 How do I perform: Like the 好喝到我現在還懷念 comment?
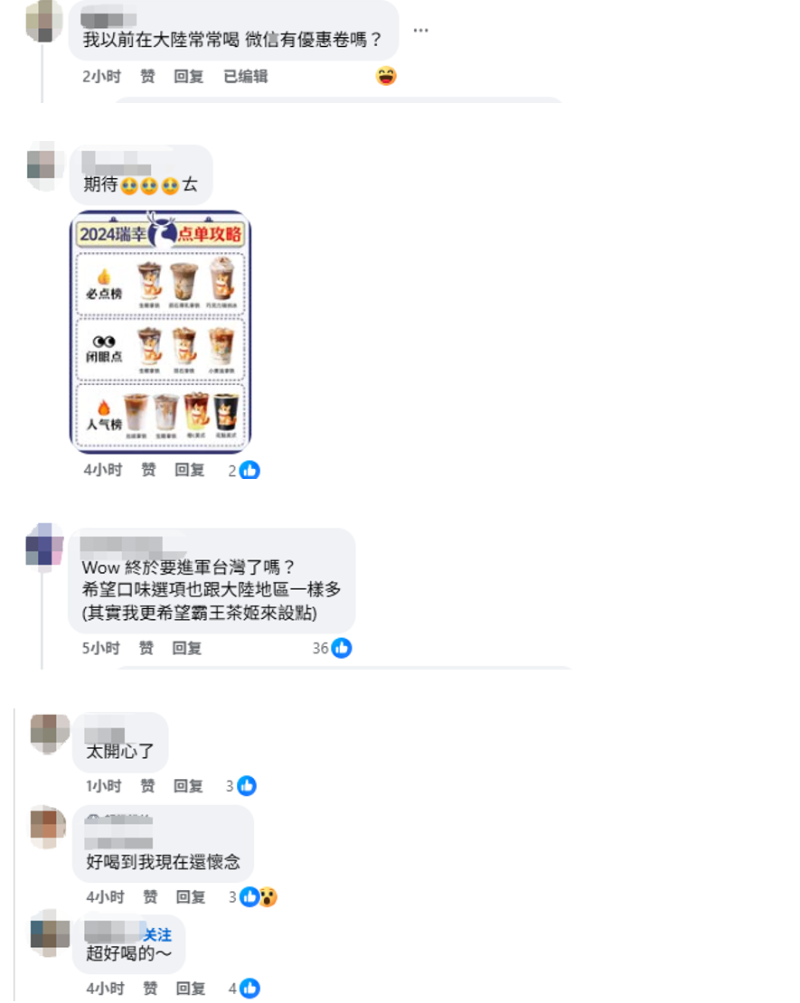point(148,897)
